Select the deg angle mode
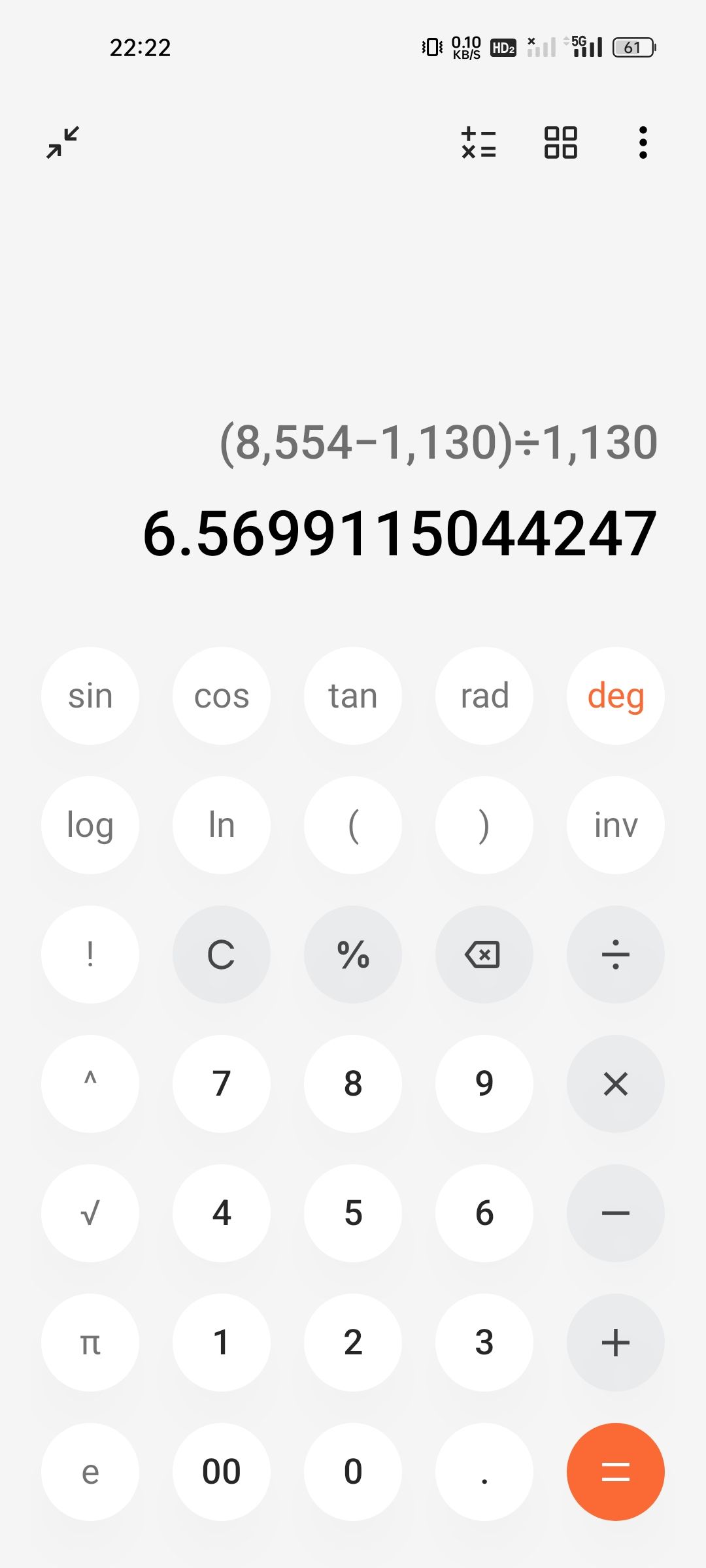 [616, 696]
